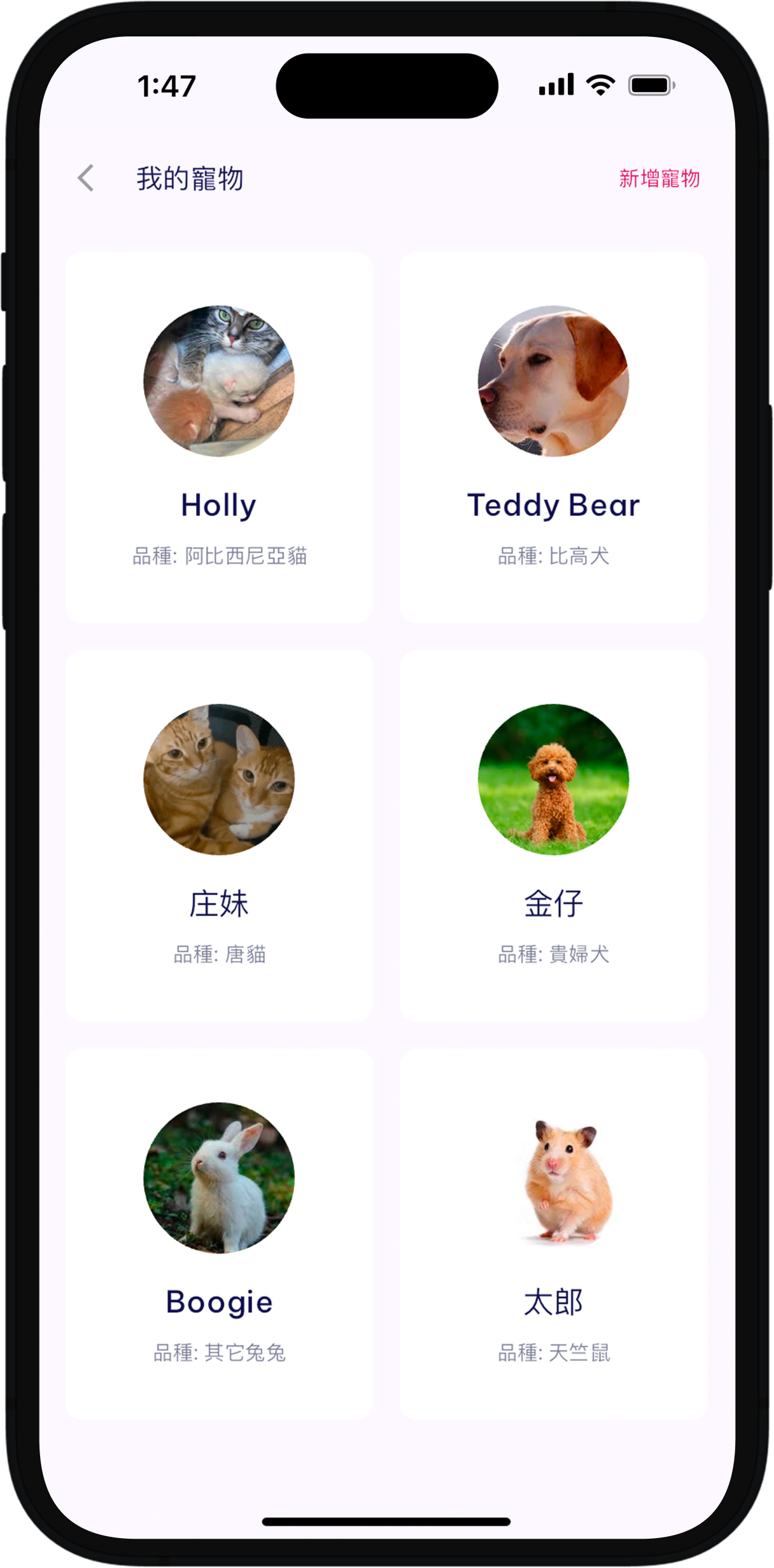The image size is (774, 1568).
Task: Open Holly's circular profile photo
Action: [x=218, y=381]
